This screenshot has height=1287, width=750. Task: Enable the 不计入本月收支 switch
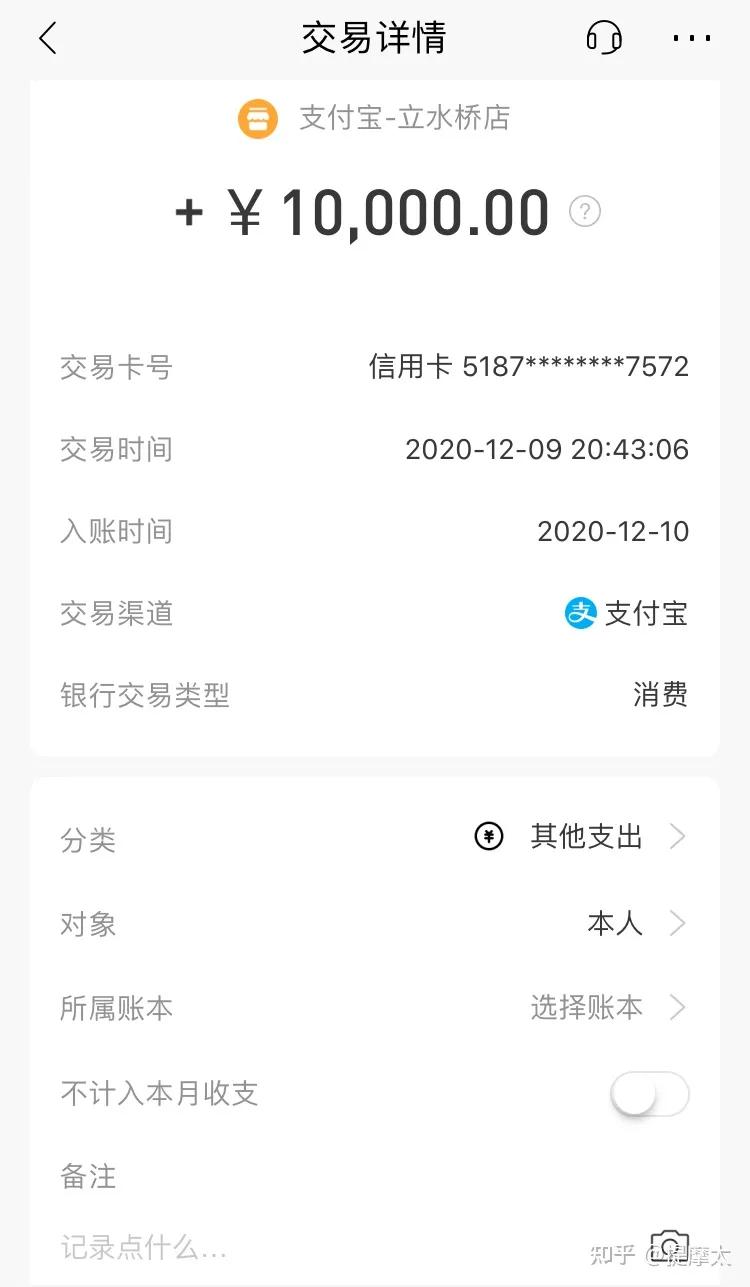pyautogui.click(x=649, y=1094)
